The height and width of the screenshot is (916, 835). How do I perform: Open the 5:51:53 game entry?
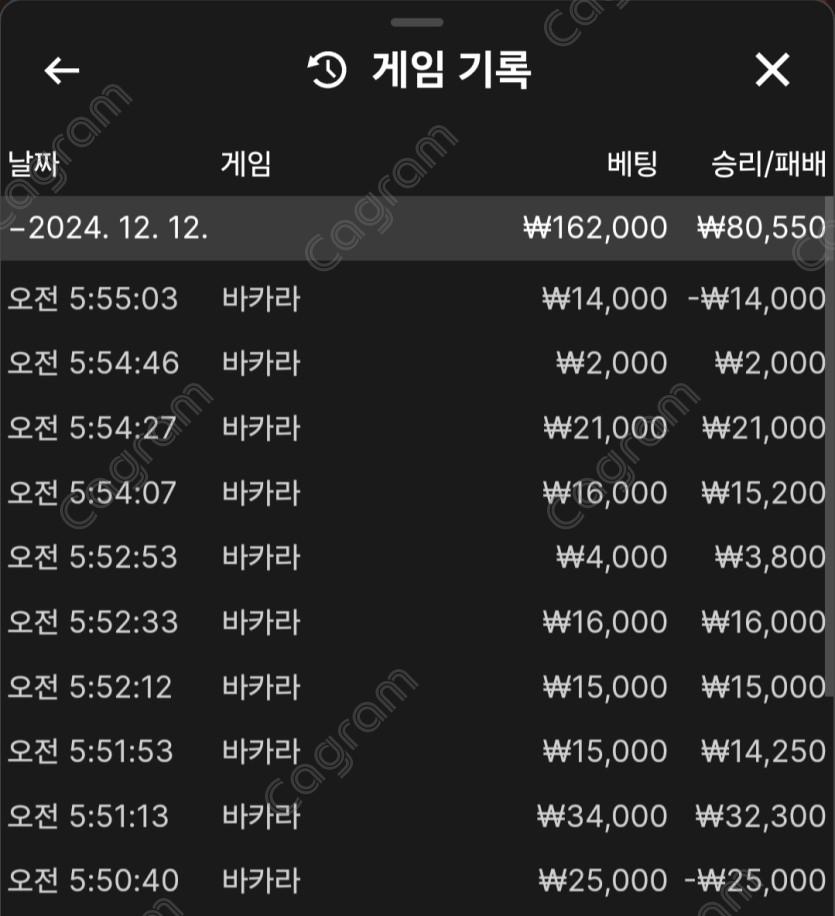click(415, 751)
